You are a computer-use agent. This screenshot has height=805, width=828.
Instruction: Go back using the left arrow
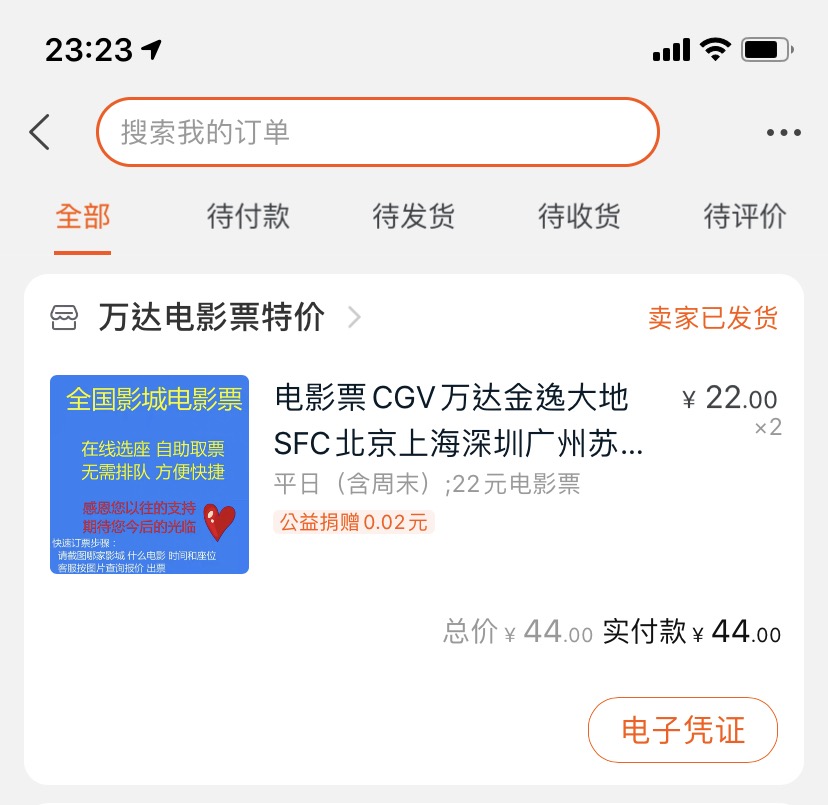pyautogui.click(x=40, y=132)
